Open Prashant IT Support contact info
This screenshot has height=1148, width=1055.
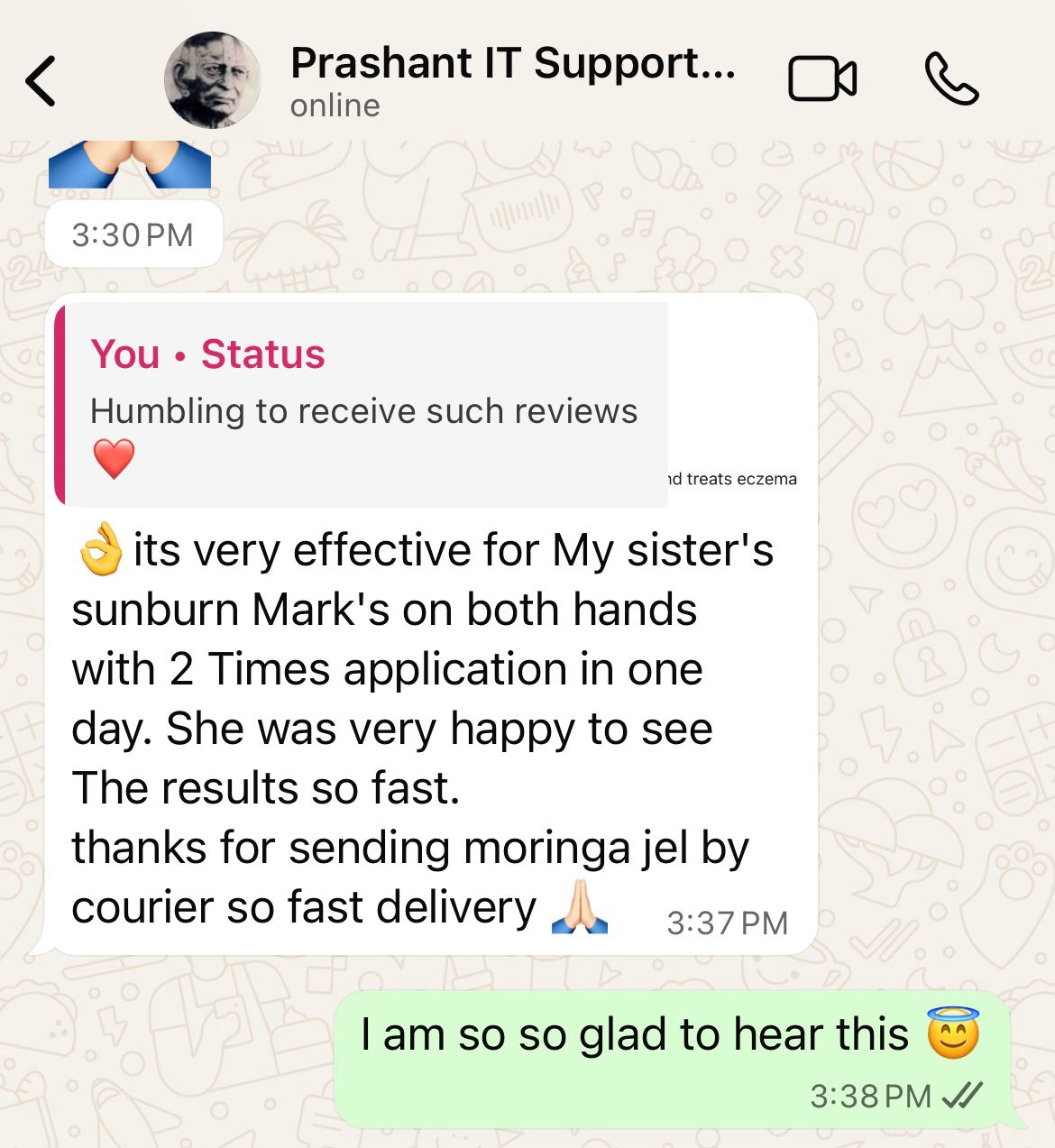tap(512, 79)
